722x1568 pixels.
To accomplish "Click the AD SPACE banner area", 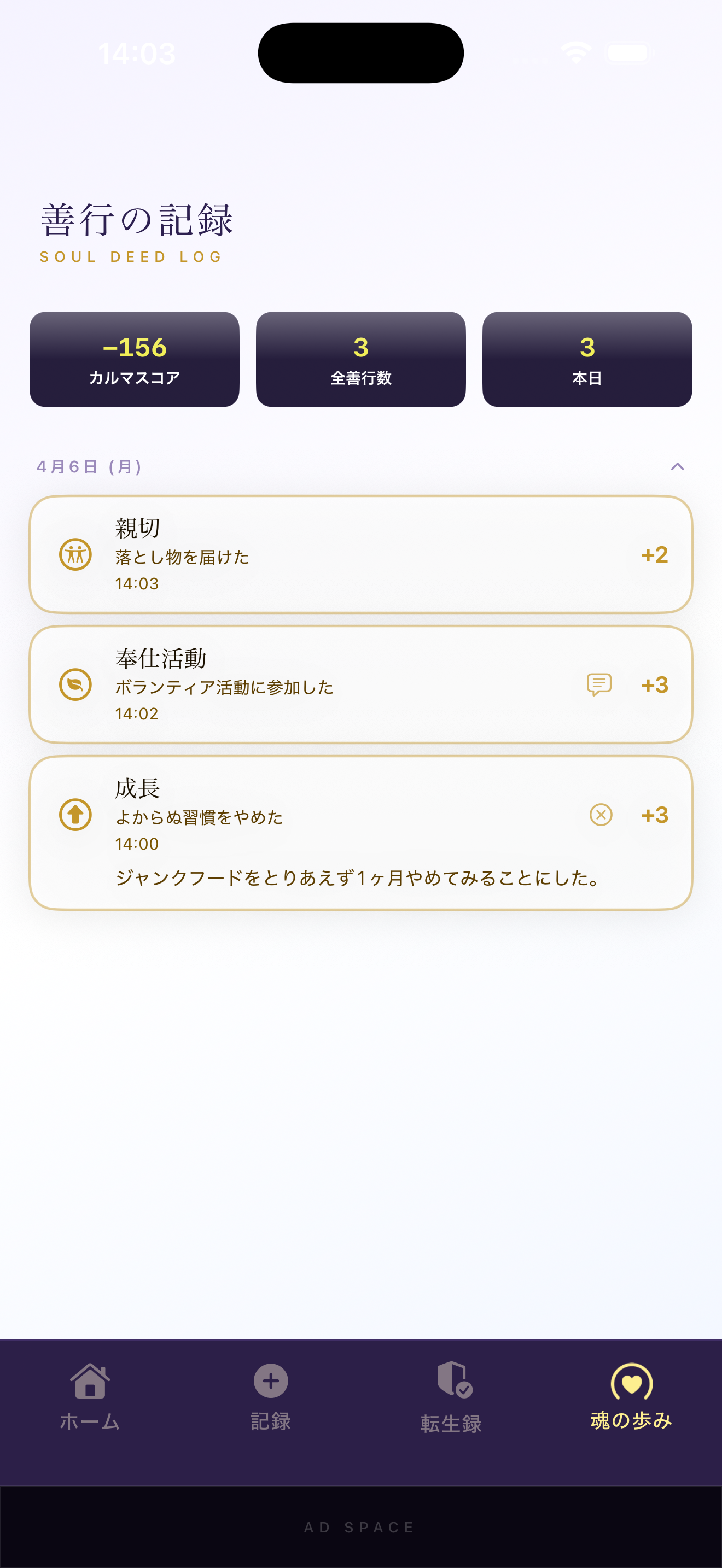I will point(361,1526).
